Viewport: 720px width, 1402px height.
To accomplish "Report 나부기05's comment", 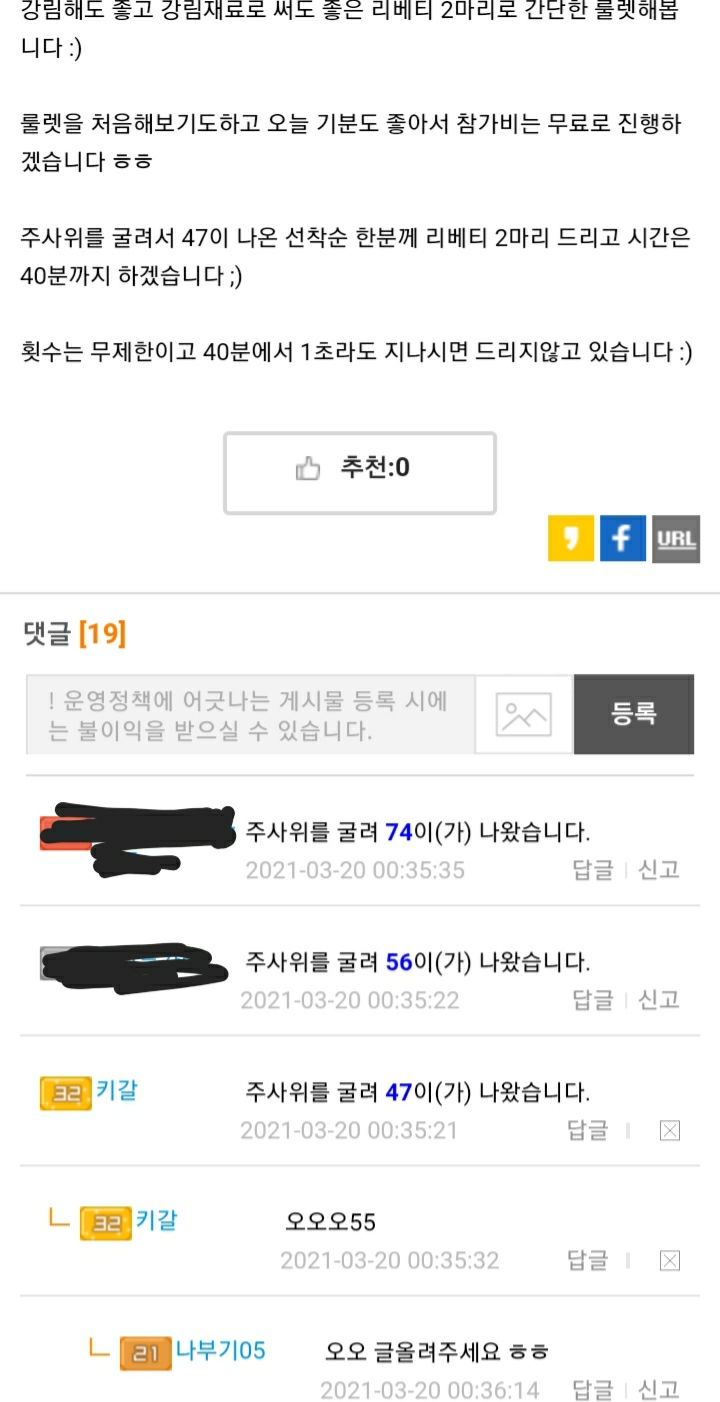I will (x=659, y=1390).
